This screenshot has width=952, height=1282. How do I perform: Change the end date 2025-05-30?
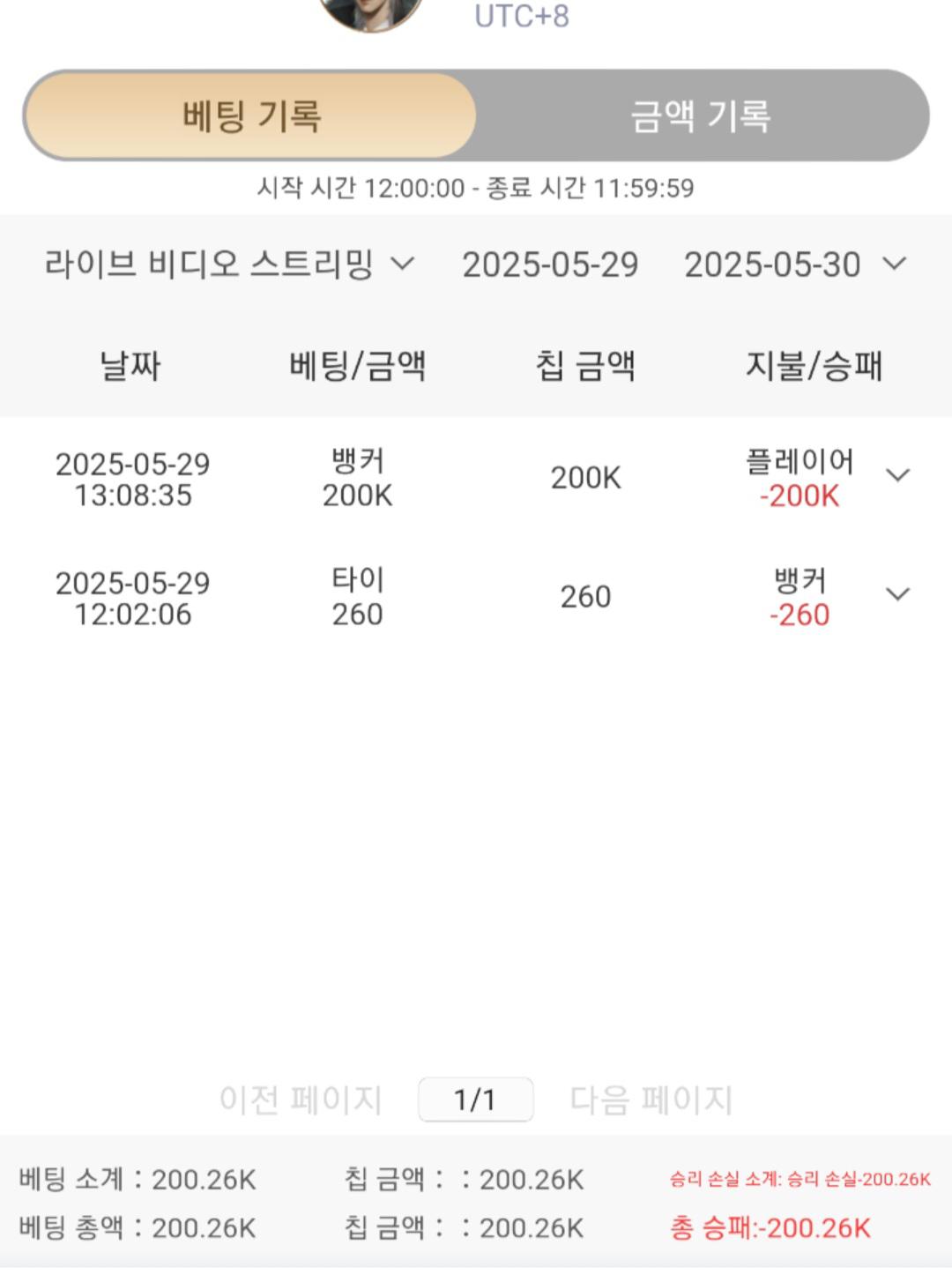[793, 265]
